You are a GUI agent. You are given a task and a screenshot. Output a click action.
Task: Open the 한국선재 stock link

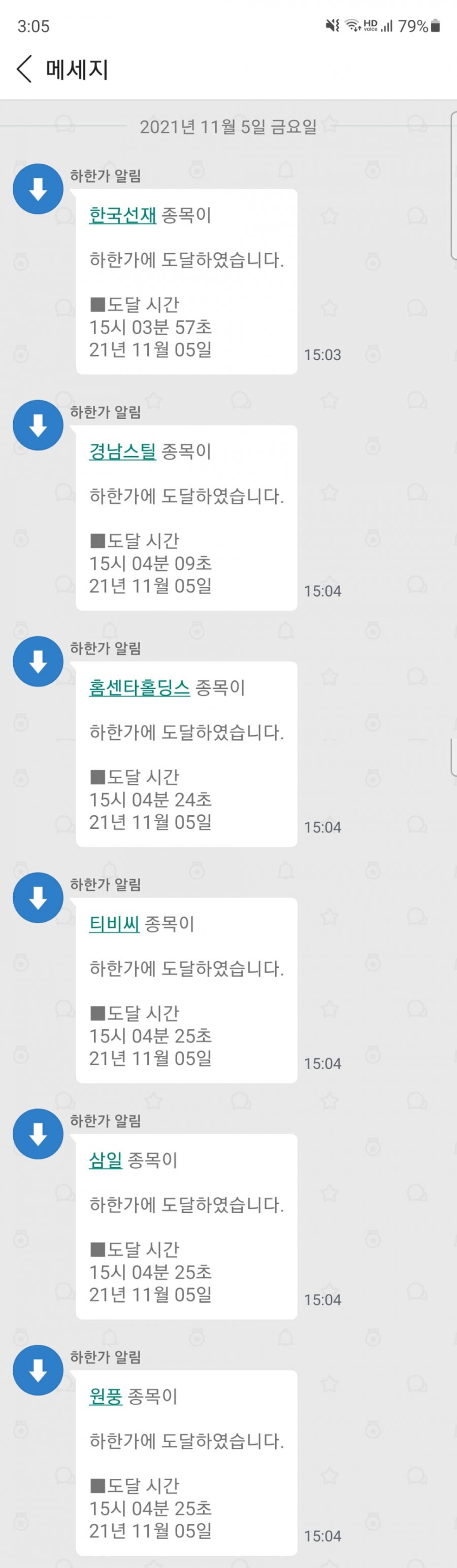[122, 215]
